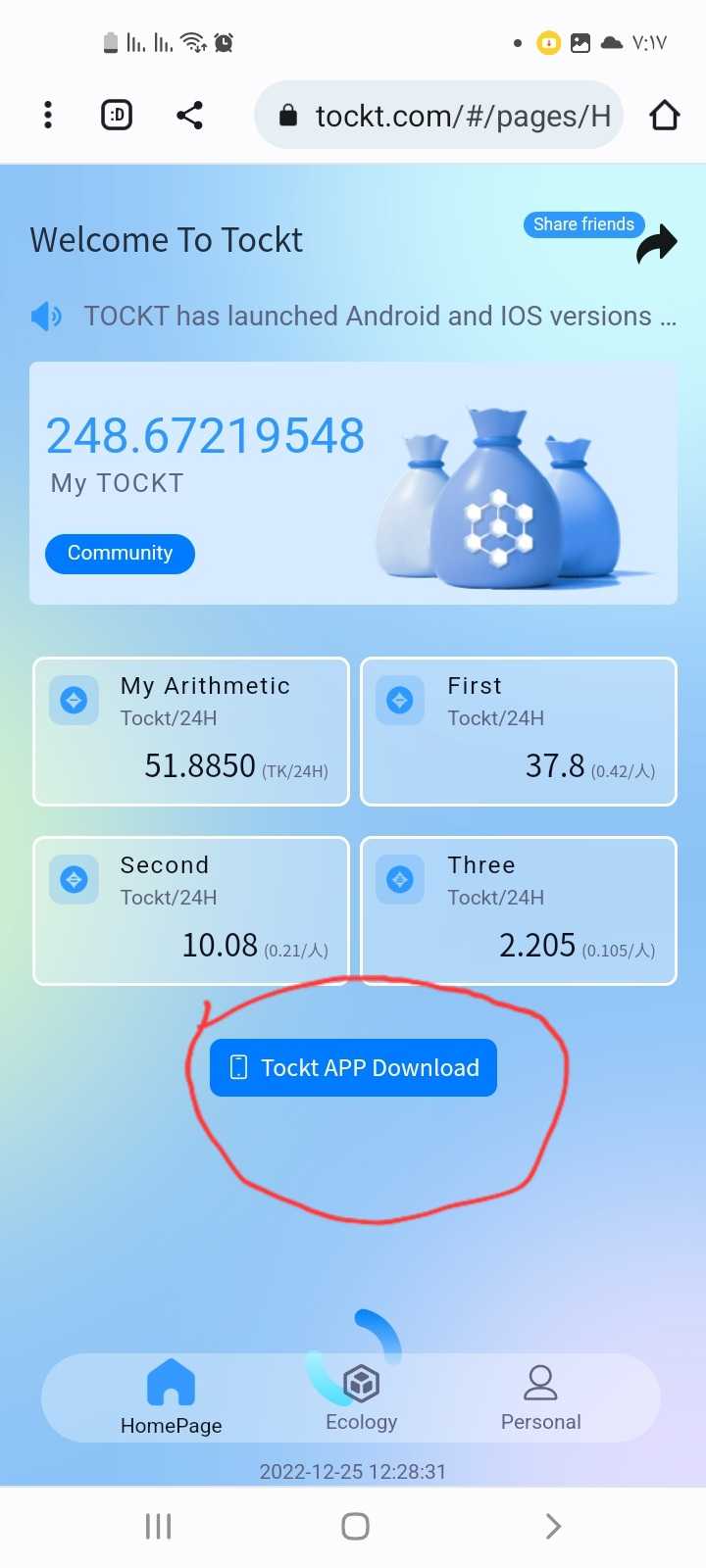The height and width of the screenshot is (1568, 706).
Task: Share this page from browser toolbar
Action: (x=189, y=115)
